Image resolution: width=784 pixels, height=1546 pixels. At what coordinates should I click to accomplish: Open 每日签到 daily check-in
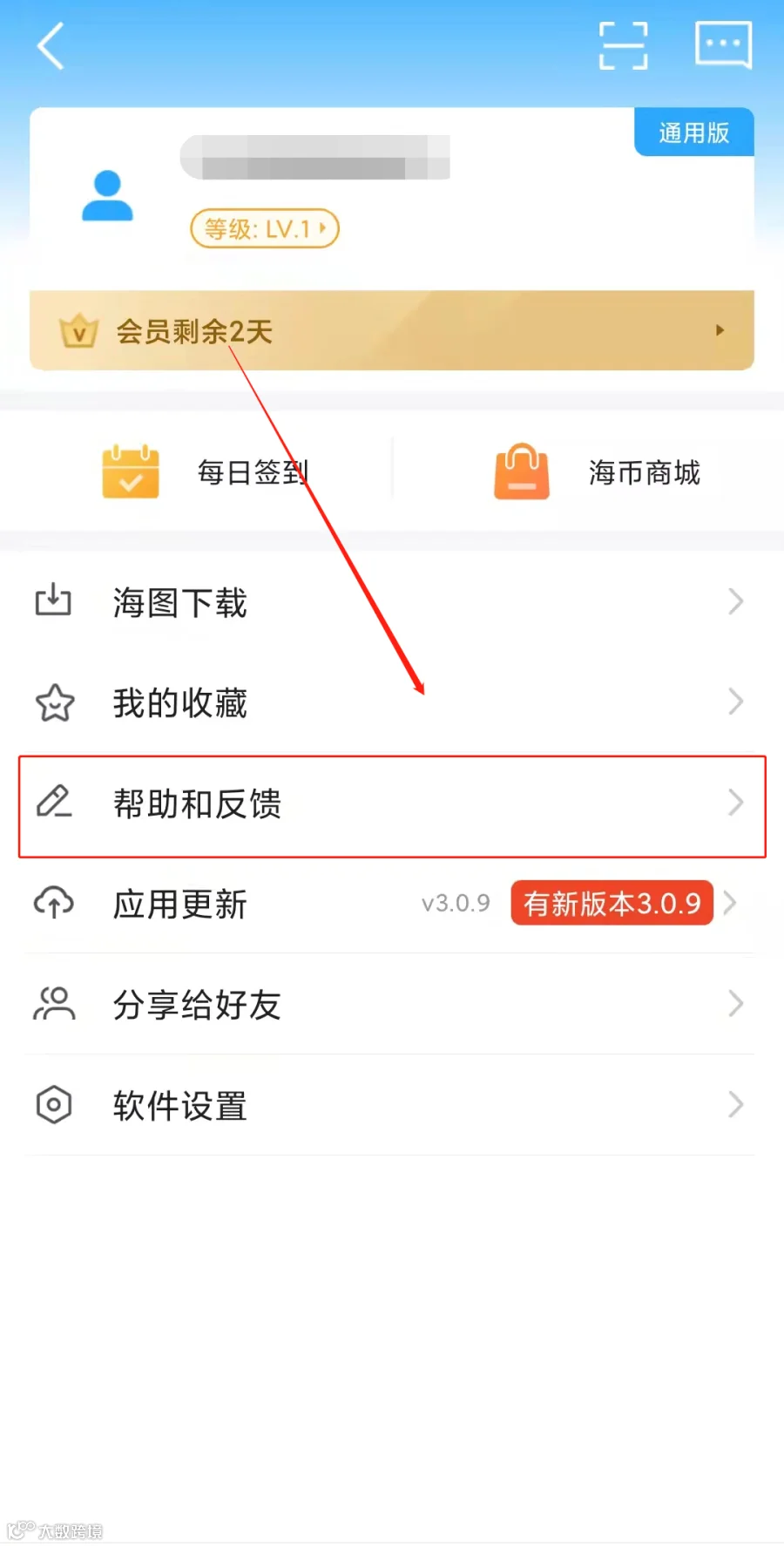tap(206, 471)
